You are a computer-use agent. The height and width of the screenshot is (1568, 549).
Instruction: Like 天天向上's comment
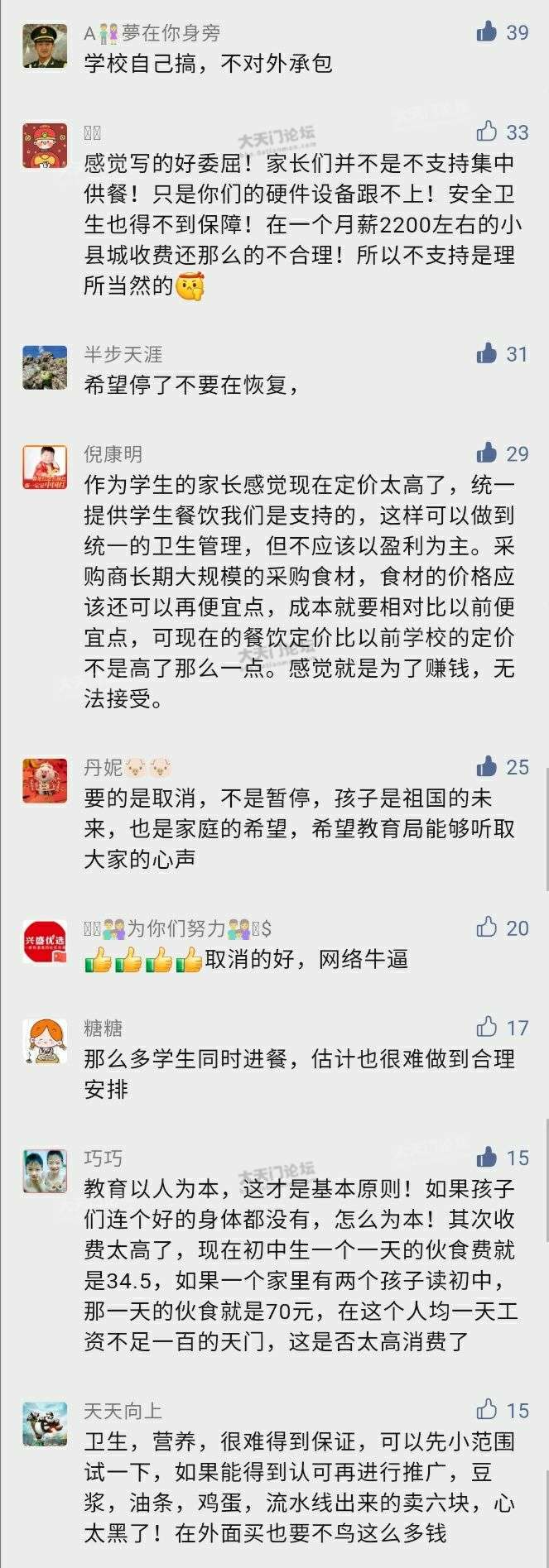pos(487,1409)
